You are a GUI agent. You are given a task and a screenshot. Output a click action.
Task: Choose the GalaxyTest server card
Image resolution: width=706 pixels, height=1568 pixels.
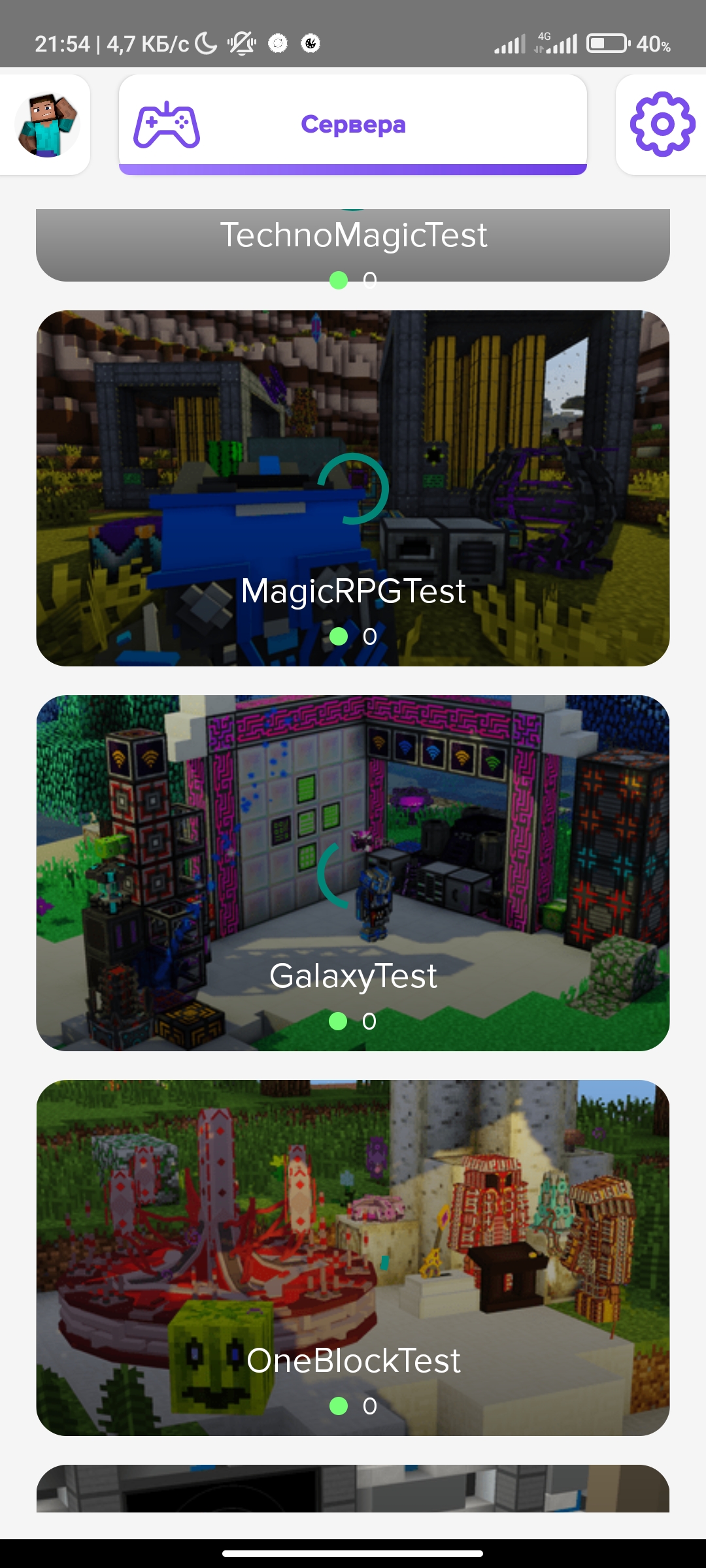[x=353, y=873]
